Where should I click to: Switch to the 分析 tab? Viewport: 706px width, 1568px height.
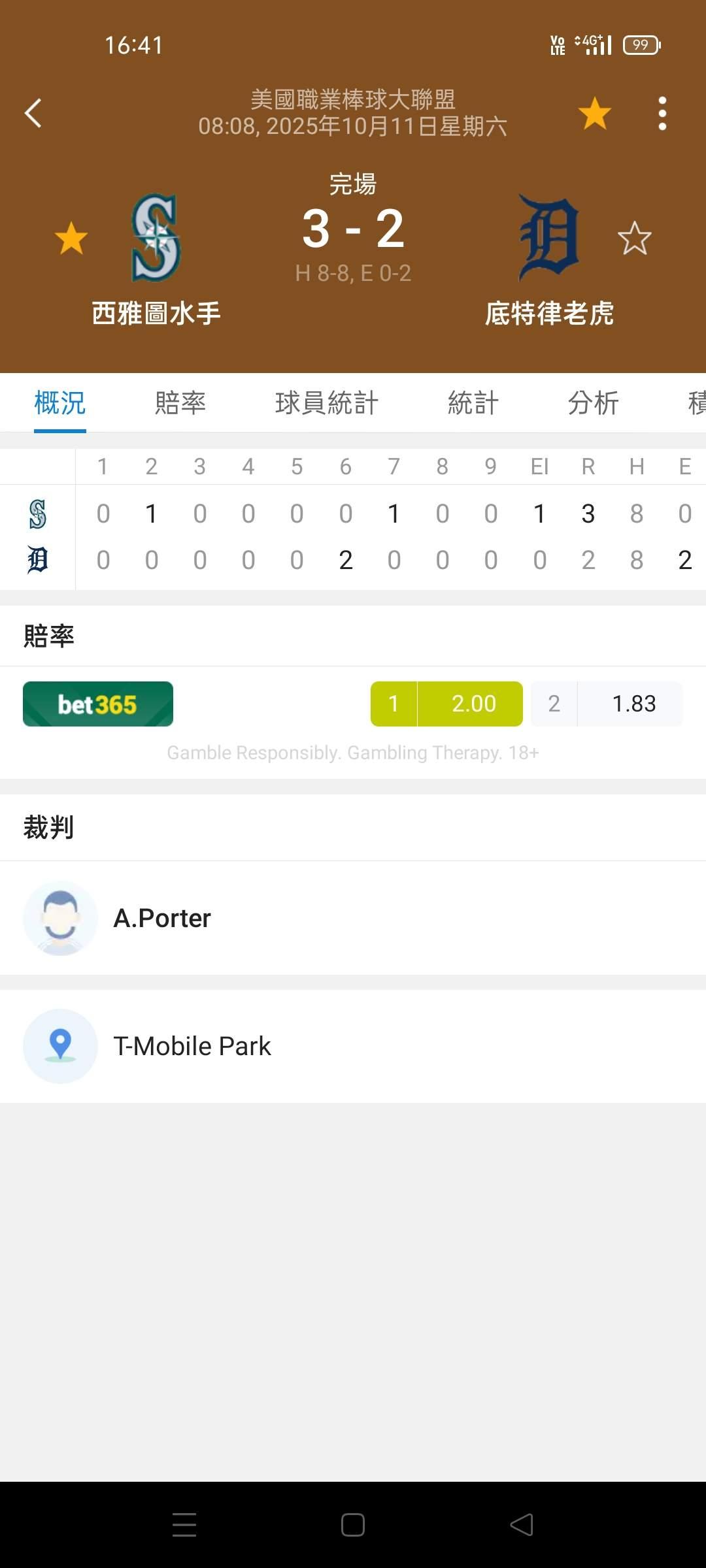tap(593, 402)
